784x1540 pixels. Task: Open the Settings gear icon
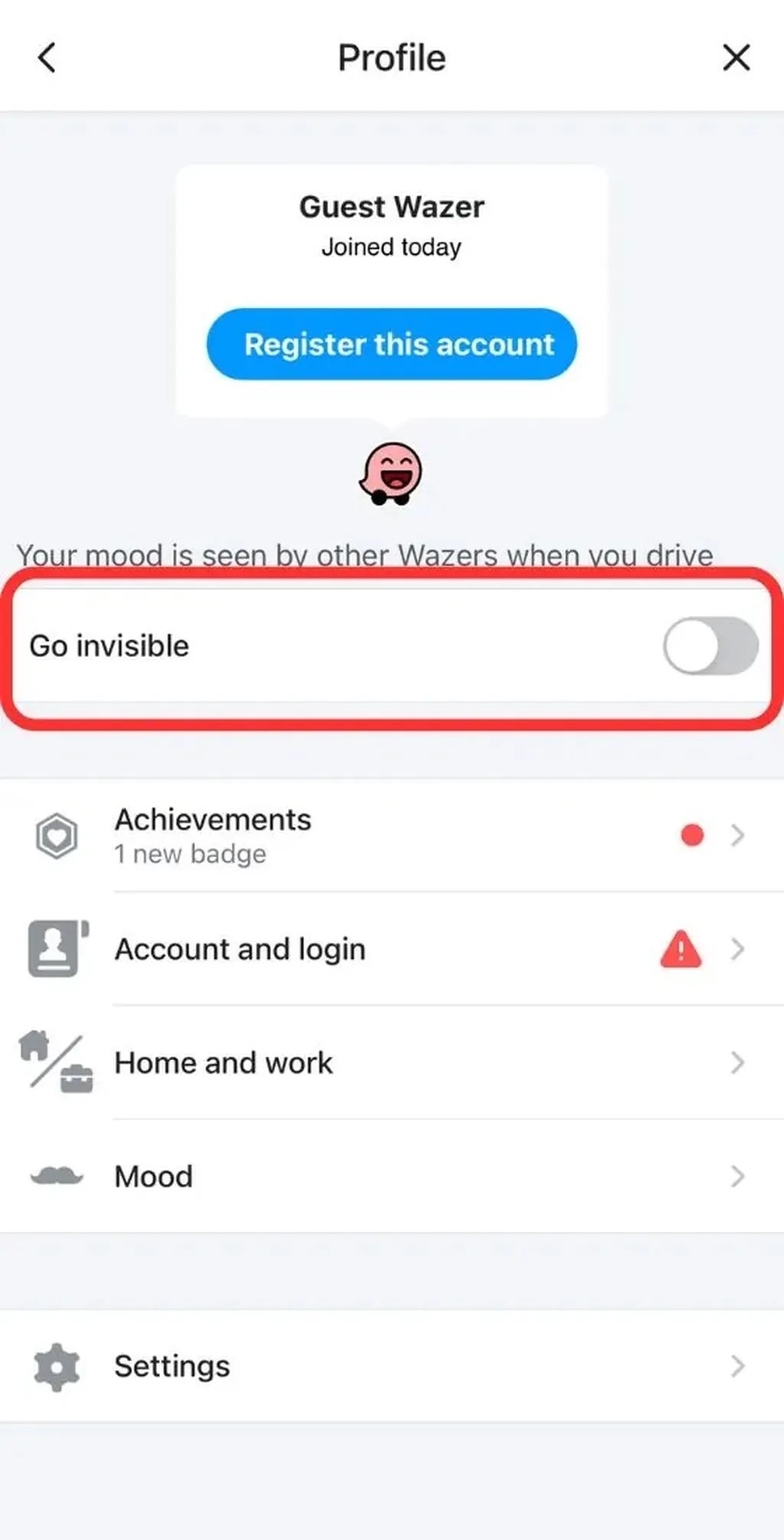tap(55, 1365)
